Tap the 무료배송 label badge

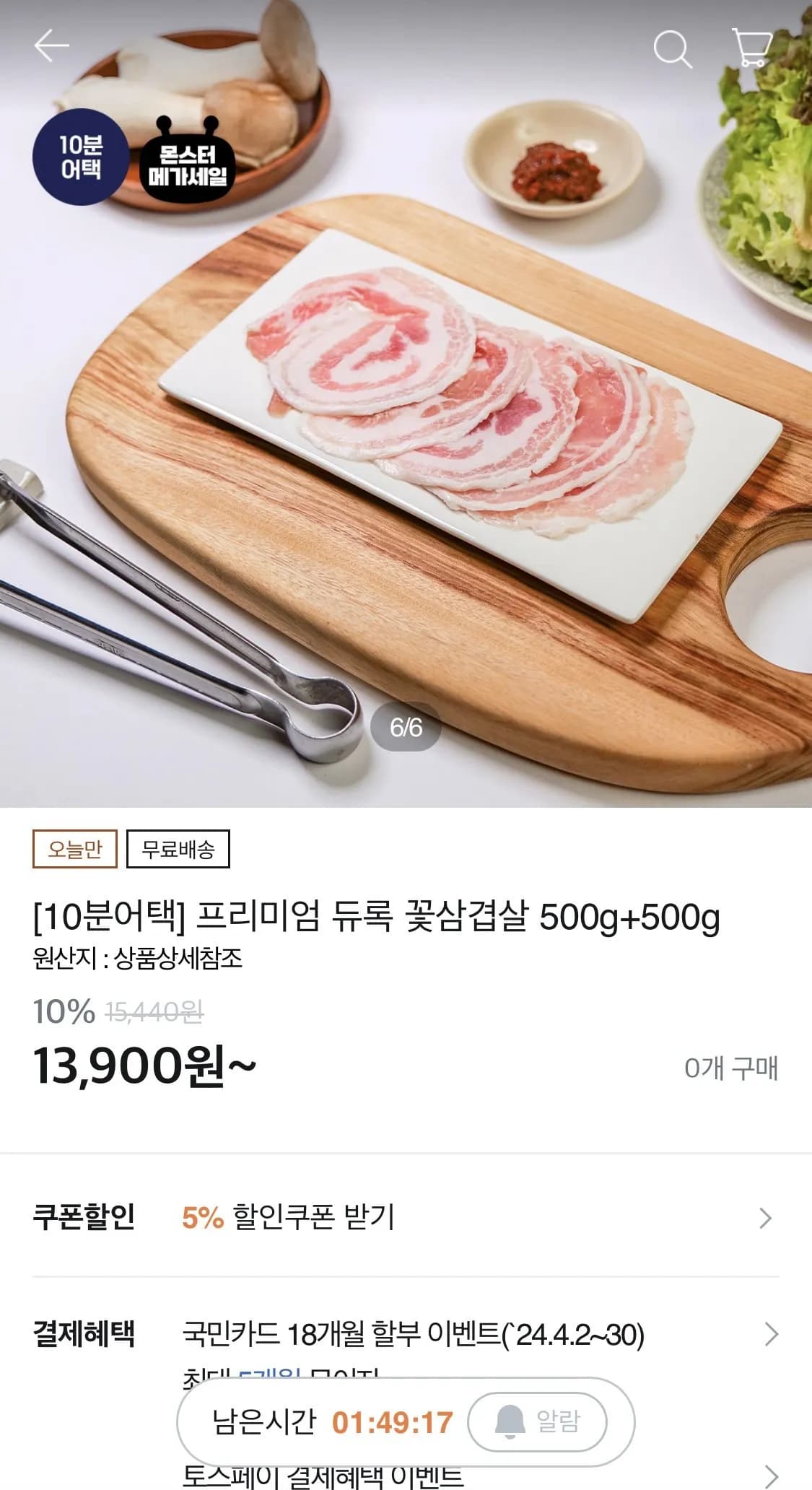coord(177,852)
